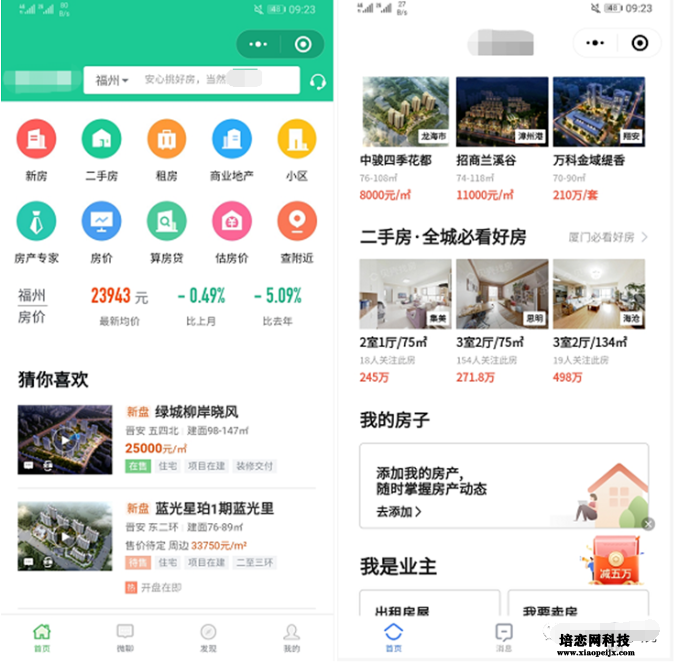Contact customer service via headset icon
The width and height of the screenshot is (674, 666).
318,82
